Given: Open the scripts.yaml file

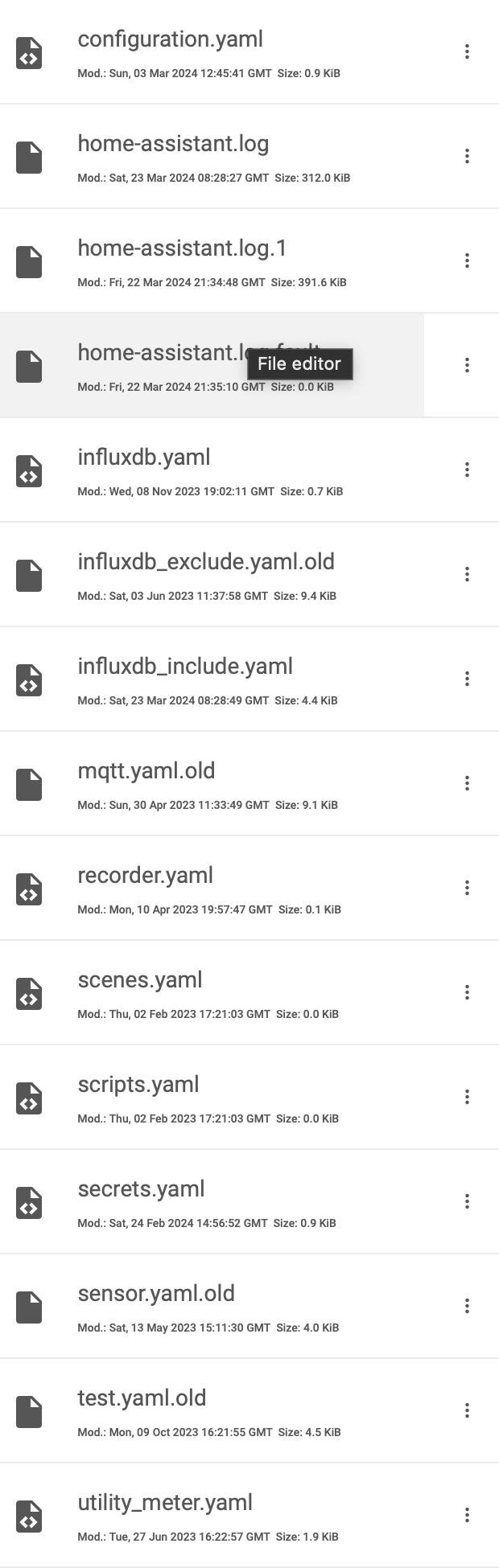Looking at the screenshot, I should (x=138, y=1086).
